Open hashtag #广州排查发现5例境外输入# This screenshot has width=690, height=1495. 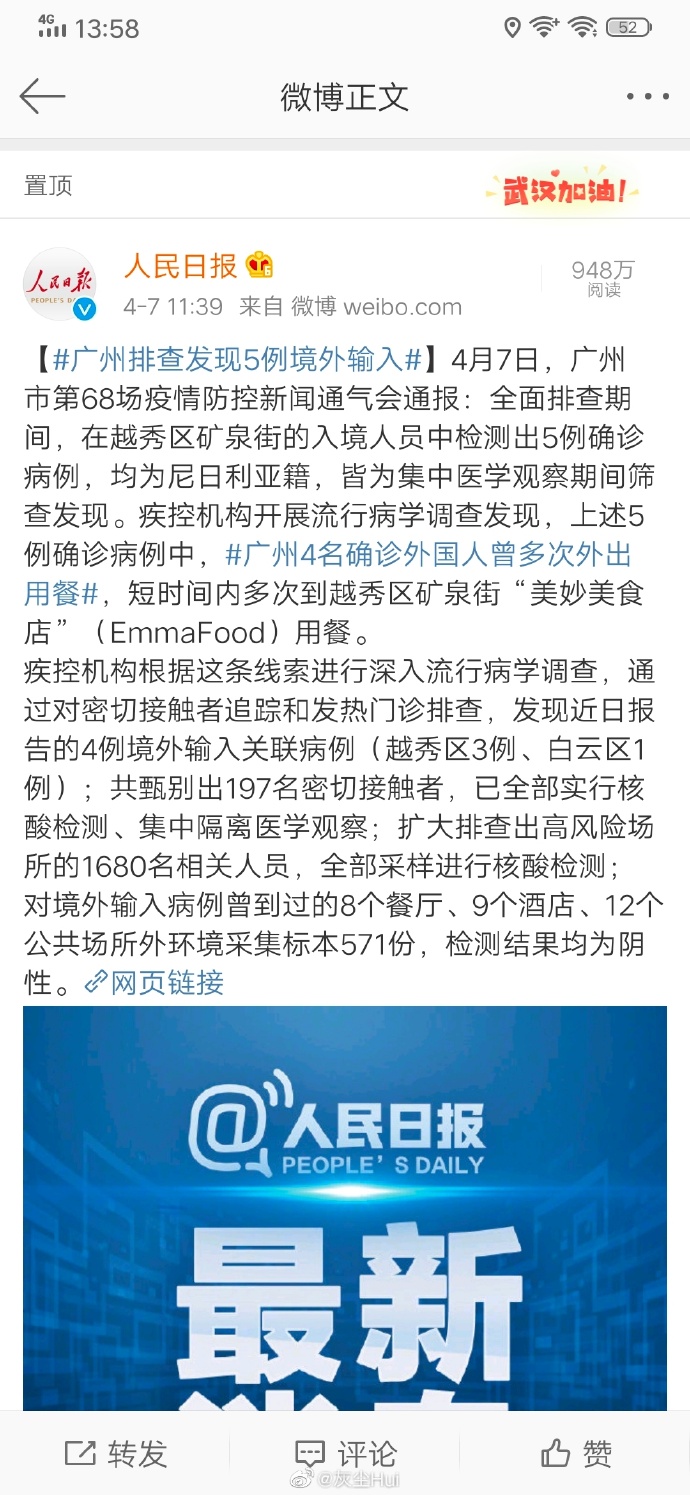pos(238,360)
